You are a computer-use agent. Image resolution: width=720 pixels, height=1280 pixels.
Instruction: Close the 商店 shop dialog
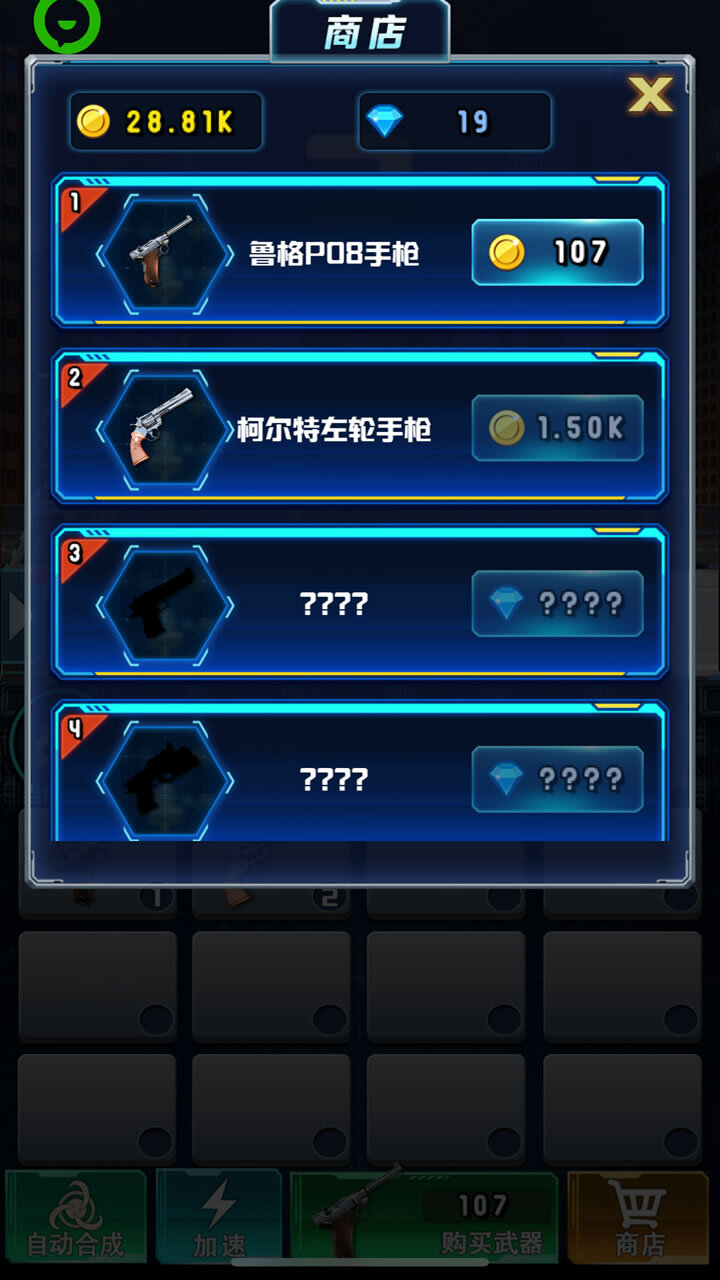pyautogui.click(x=650, y=95)
